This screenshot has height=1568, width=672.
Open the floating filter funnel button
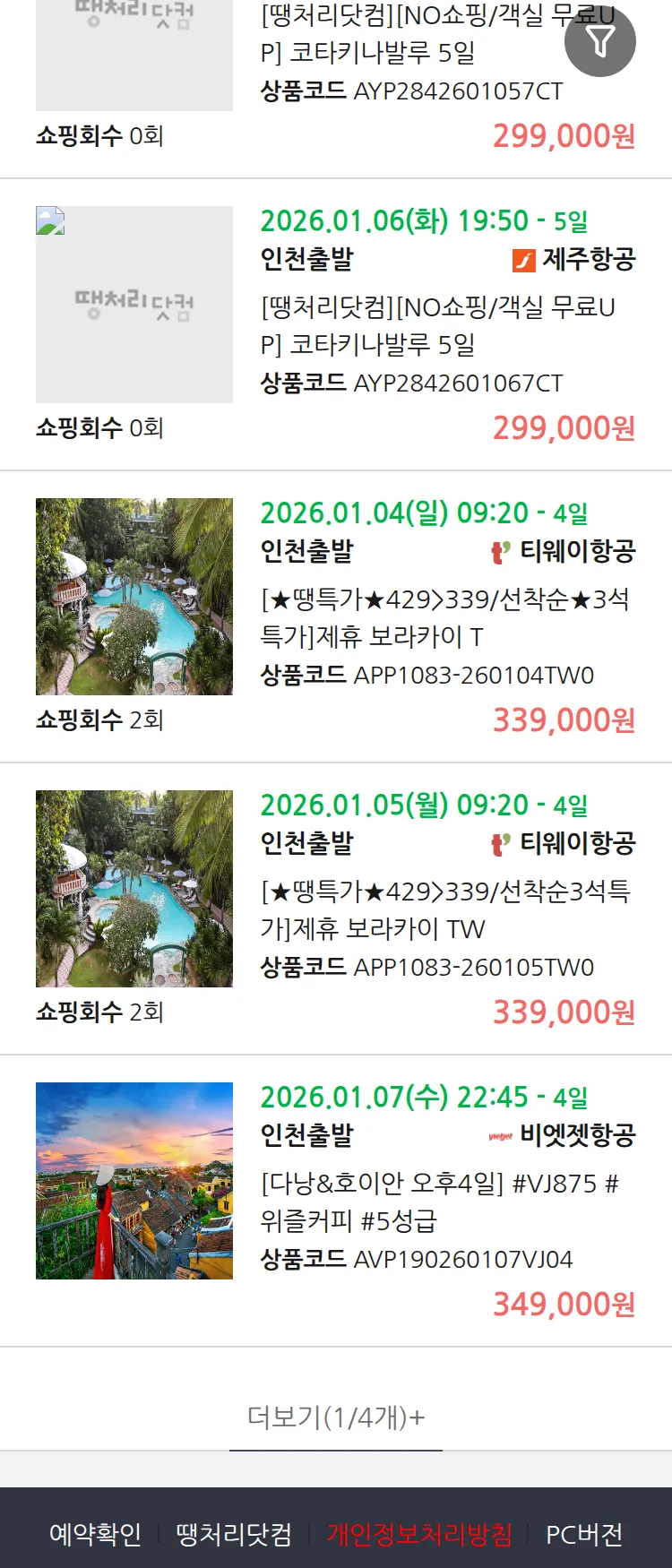[x=600, y=41]
